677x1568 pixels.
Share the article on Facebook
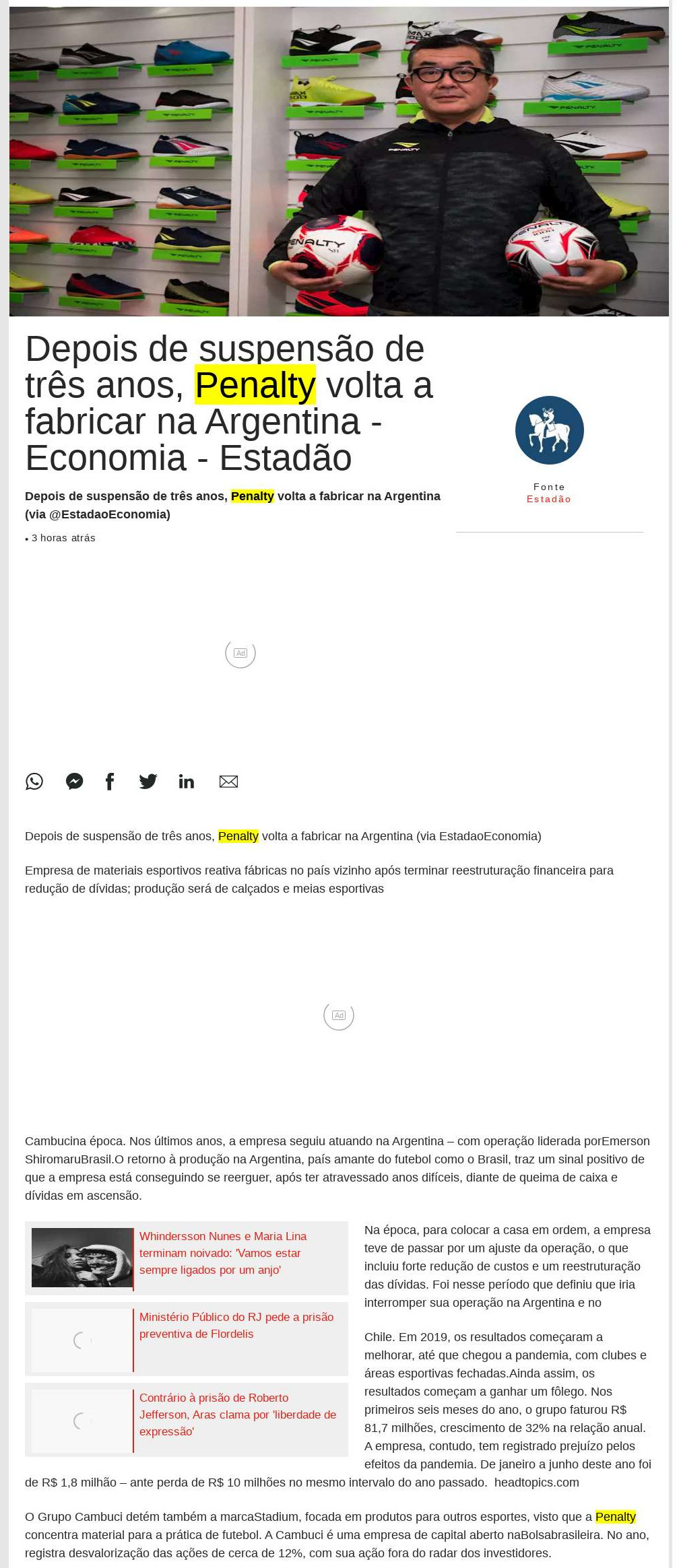110,781
